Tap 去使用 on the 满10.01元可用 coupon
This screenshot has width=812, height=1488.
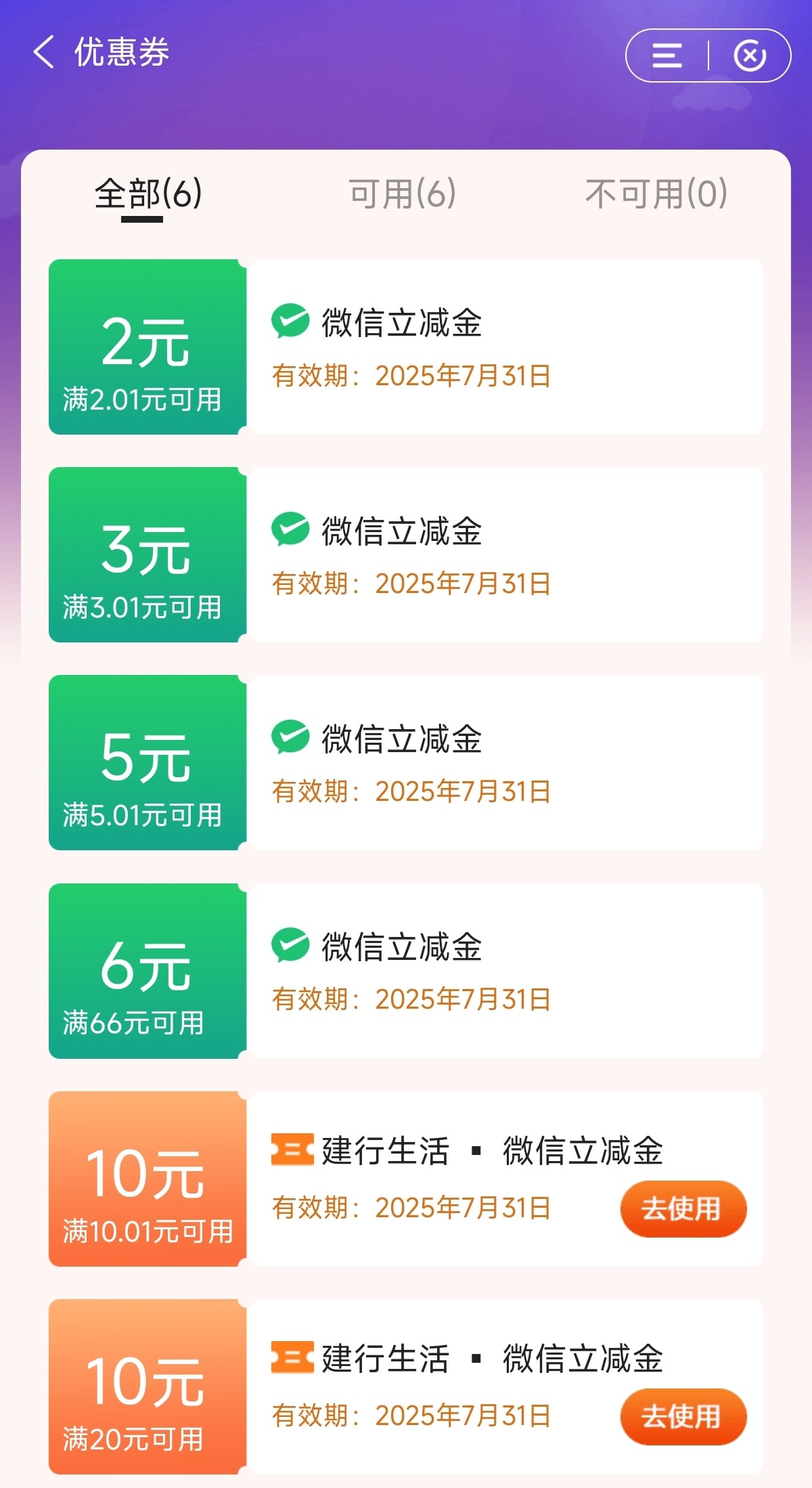[683, 1209]
